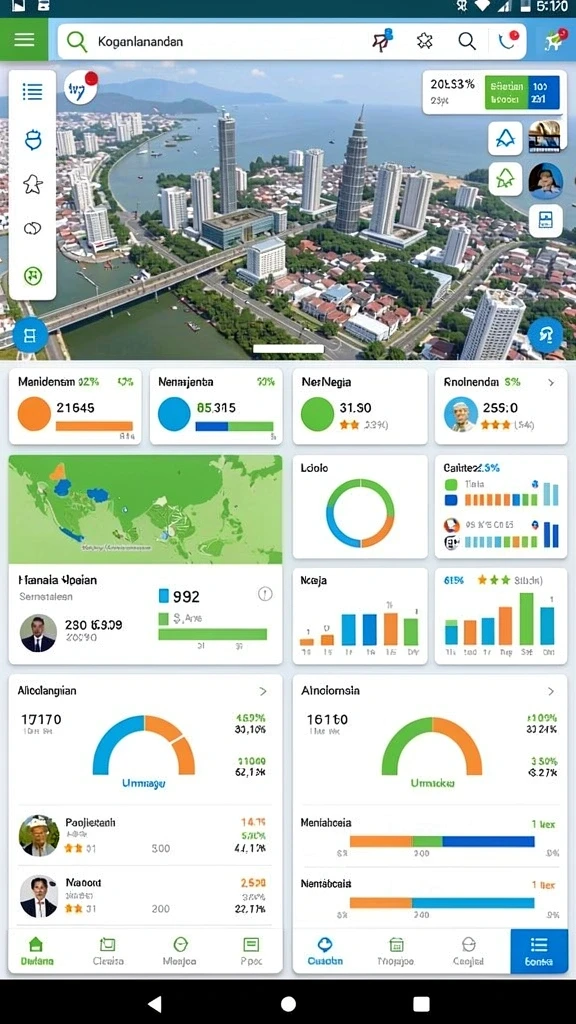Viewport: 576px width, 1024px height.
Task: Open the Naoord profile row
Action: coord(145,895)
